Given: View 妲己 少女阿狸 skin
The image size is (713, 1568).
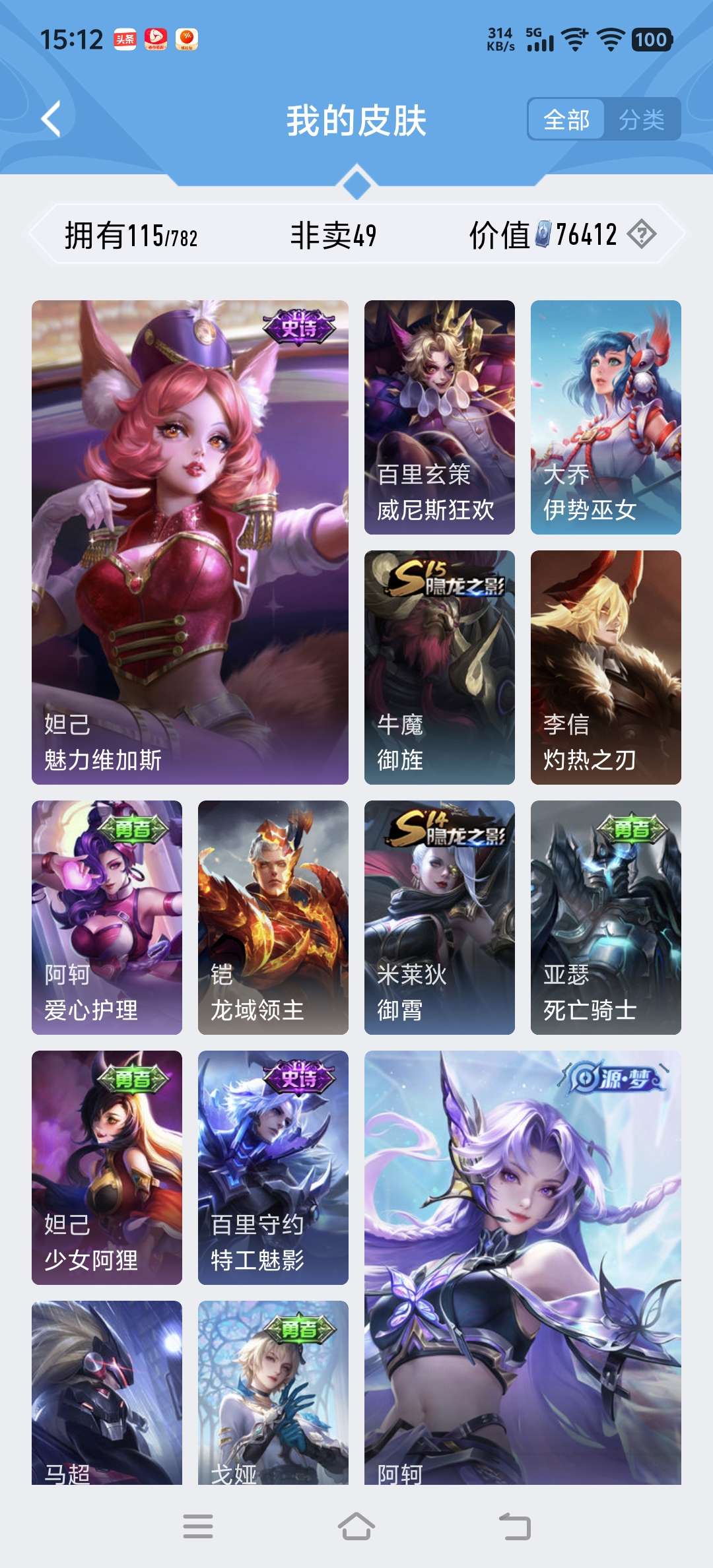Looking at the screenshot, I should 107,1167.
